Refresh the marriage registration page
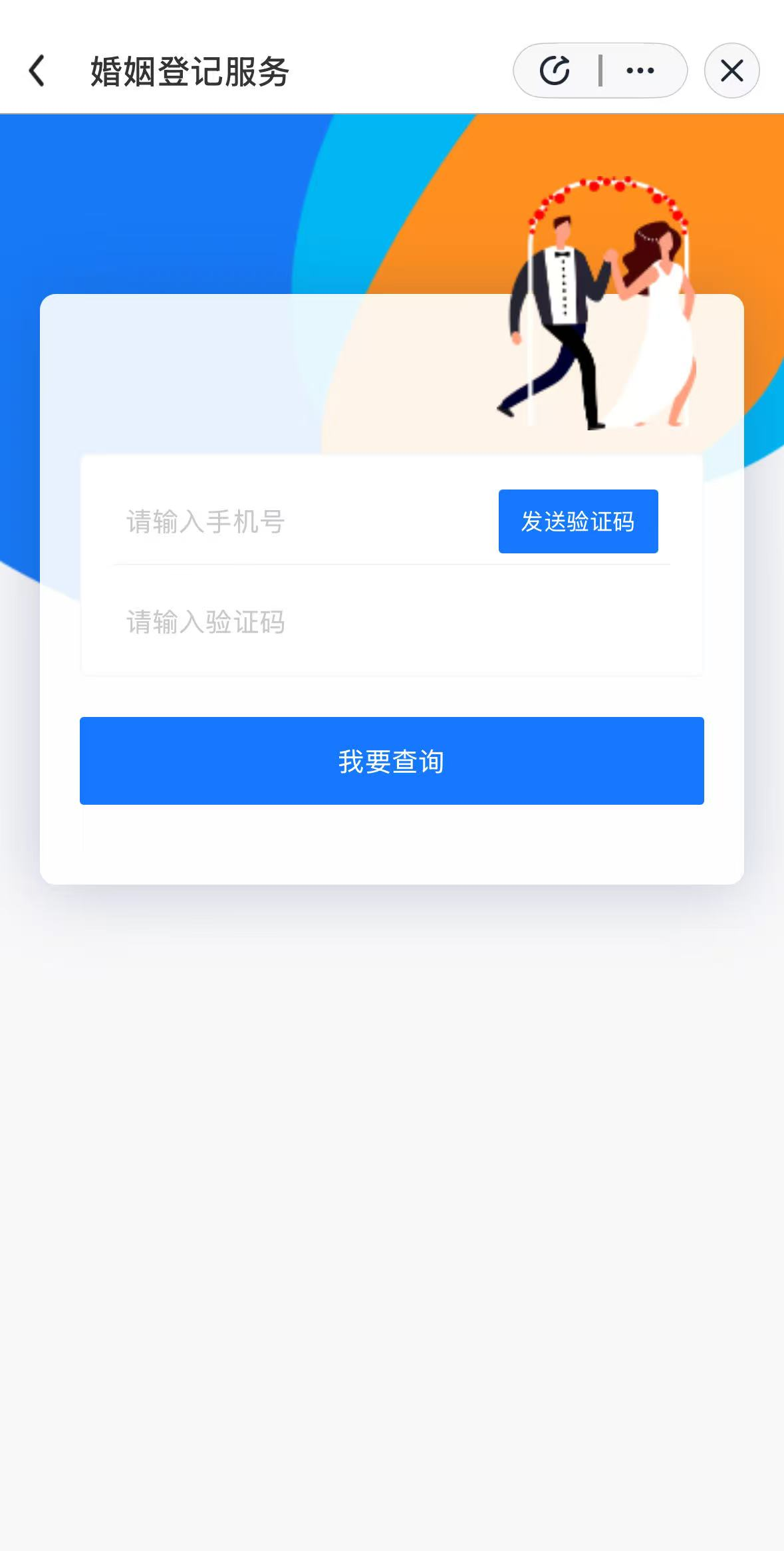 click(x=555, y=70)
